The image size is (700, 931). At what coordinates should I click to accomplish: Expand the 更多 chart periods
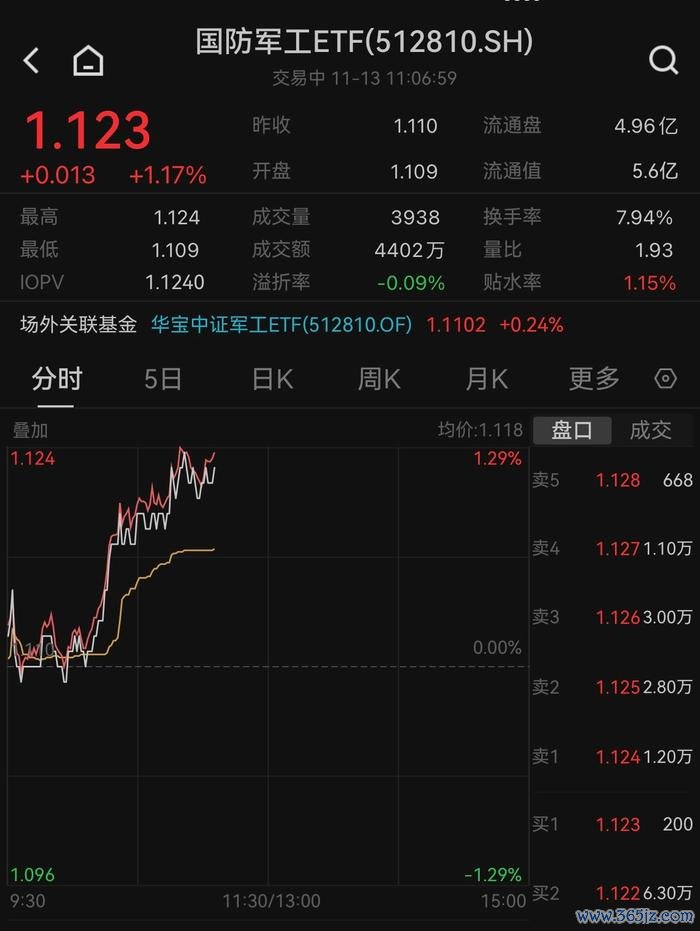click(x=594, y=379)
